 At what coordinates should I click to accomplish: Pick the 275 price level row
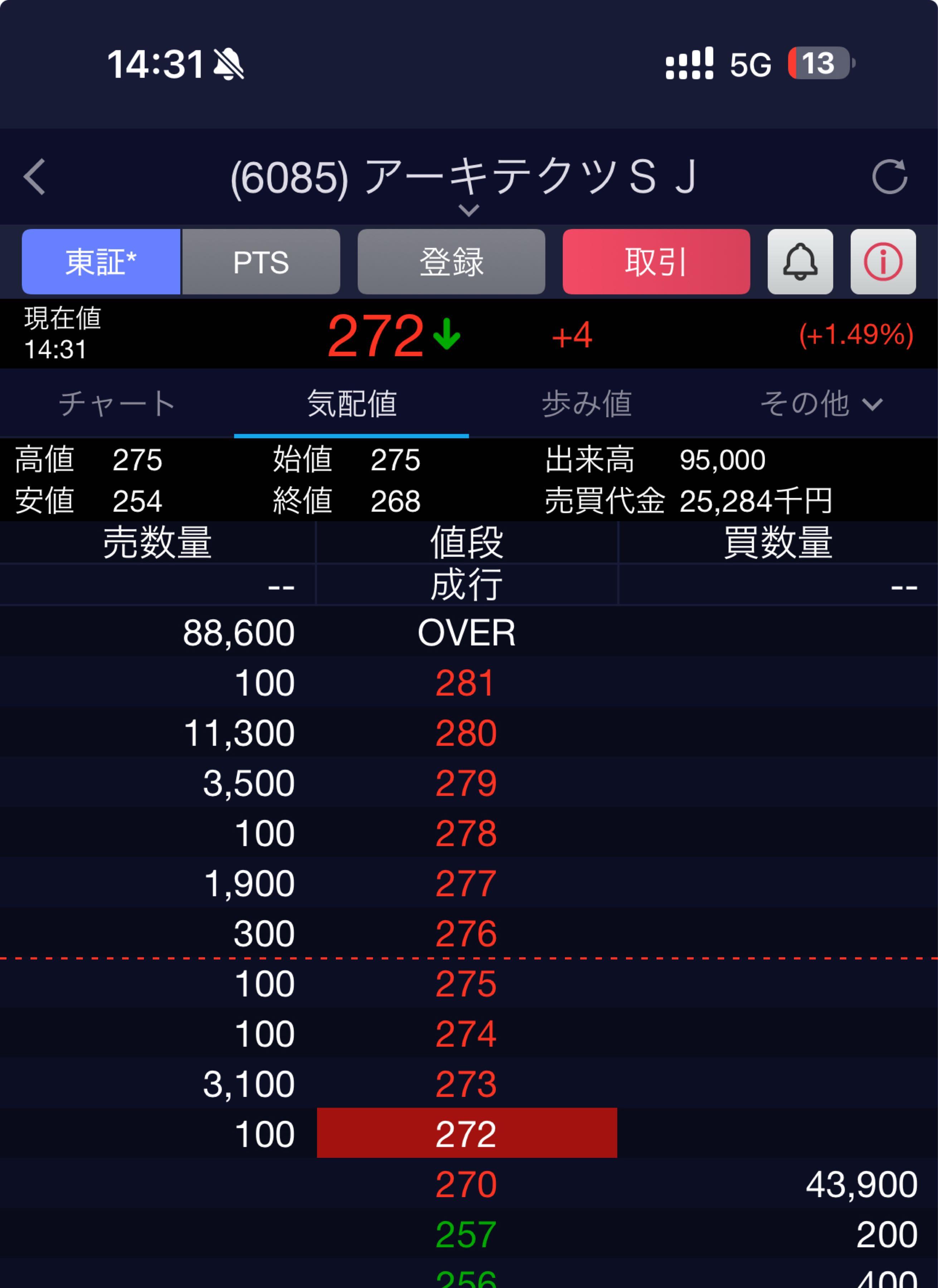466,984
